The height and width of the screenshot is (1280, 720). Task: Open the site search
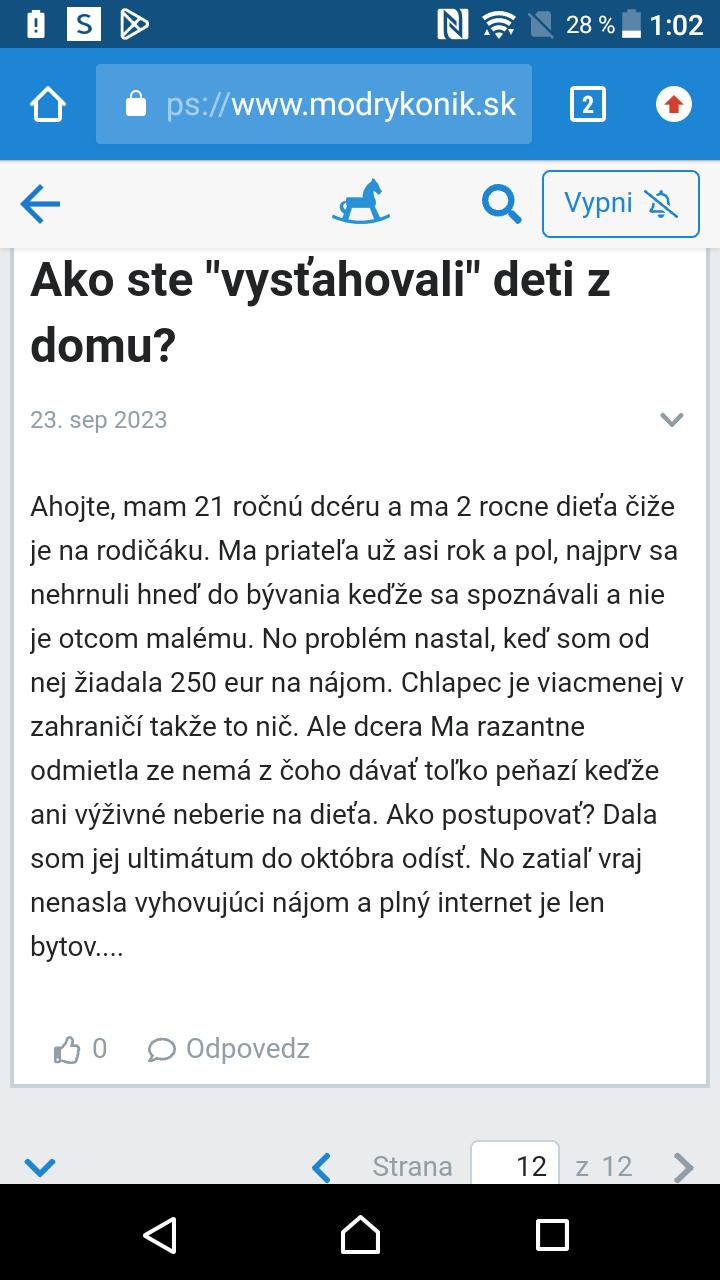[501, 204]
